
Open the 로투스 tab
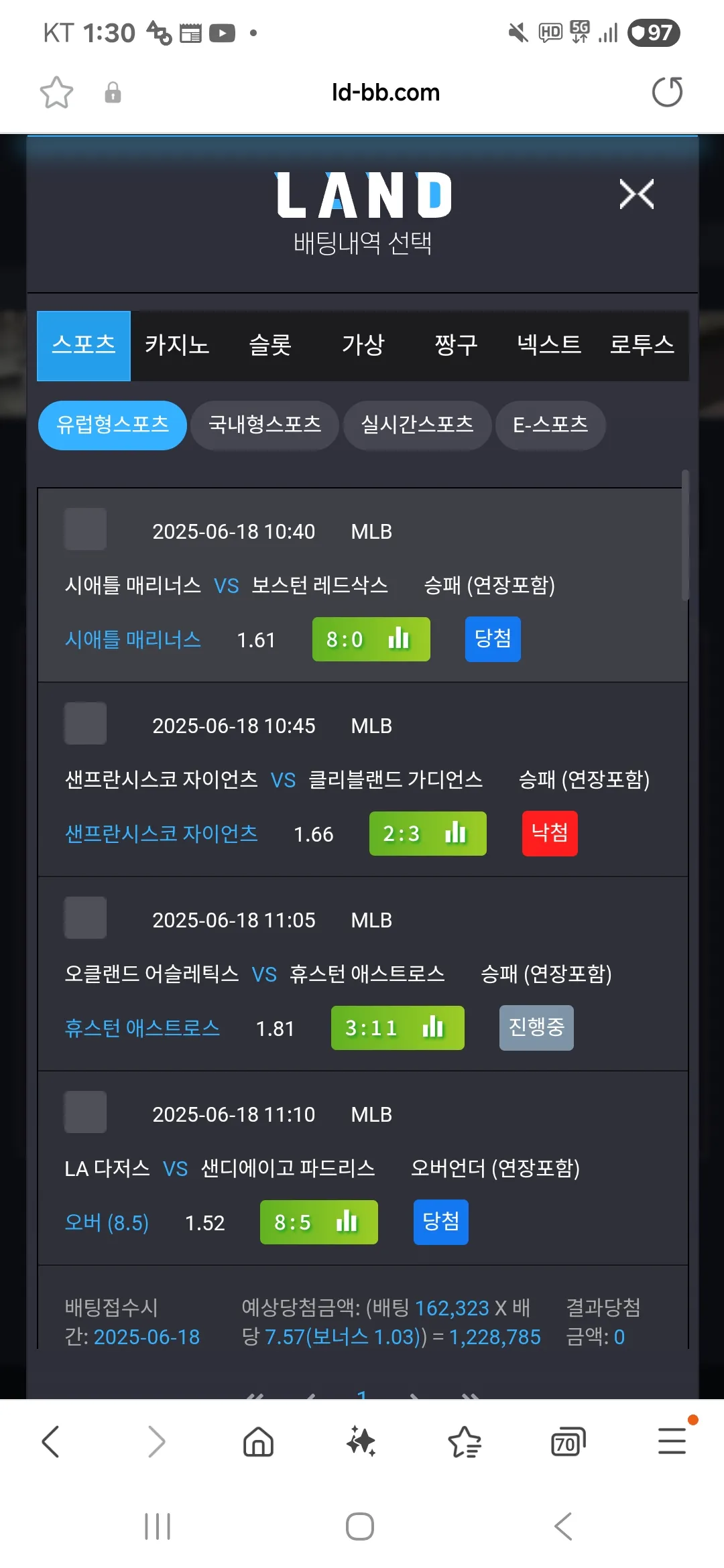click(x=642, y=345)
